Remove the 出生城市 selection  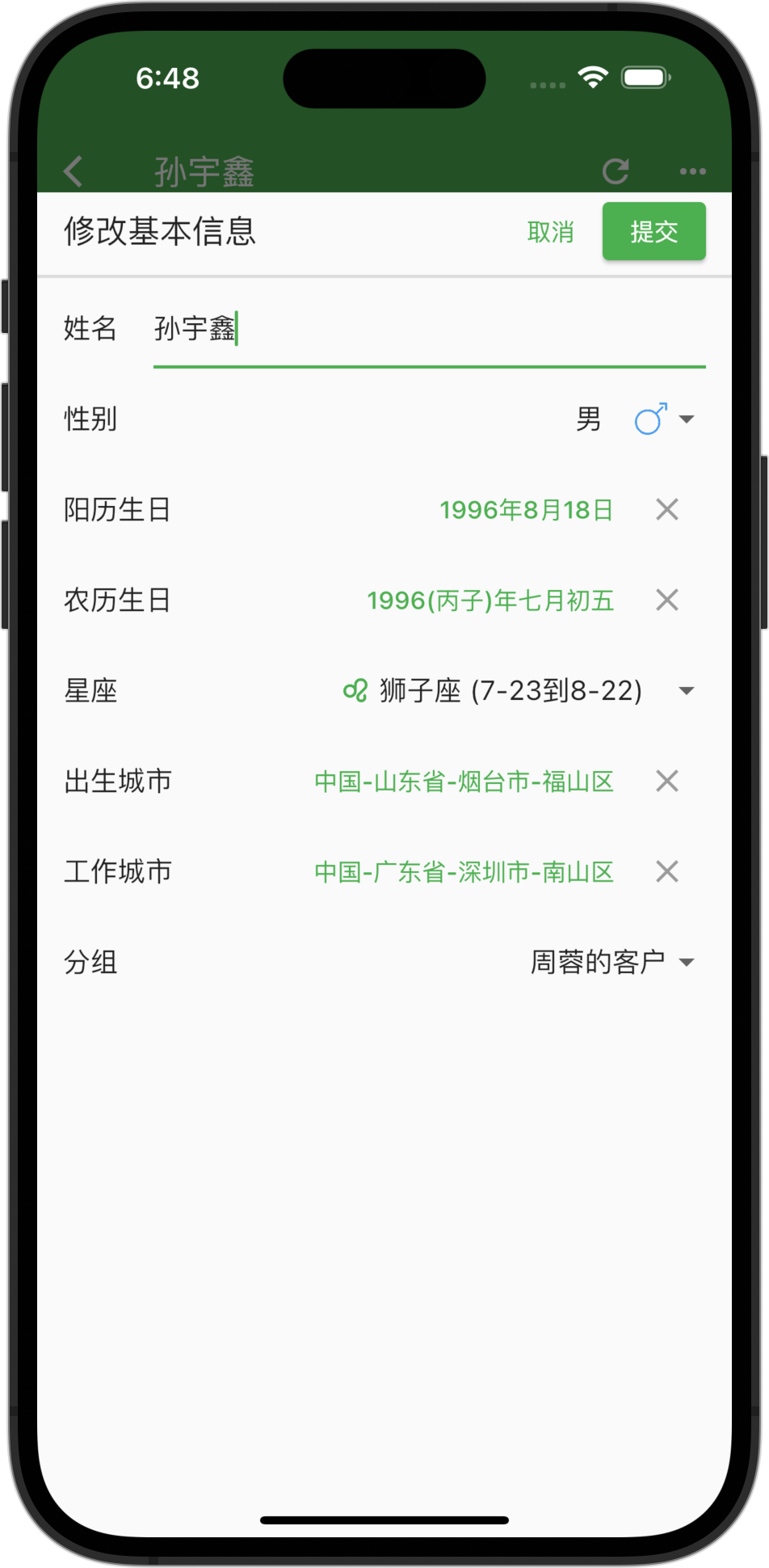(x=666, y=782)
